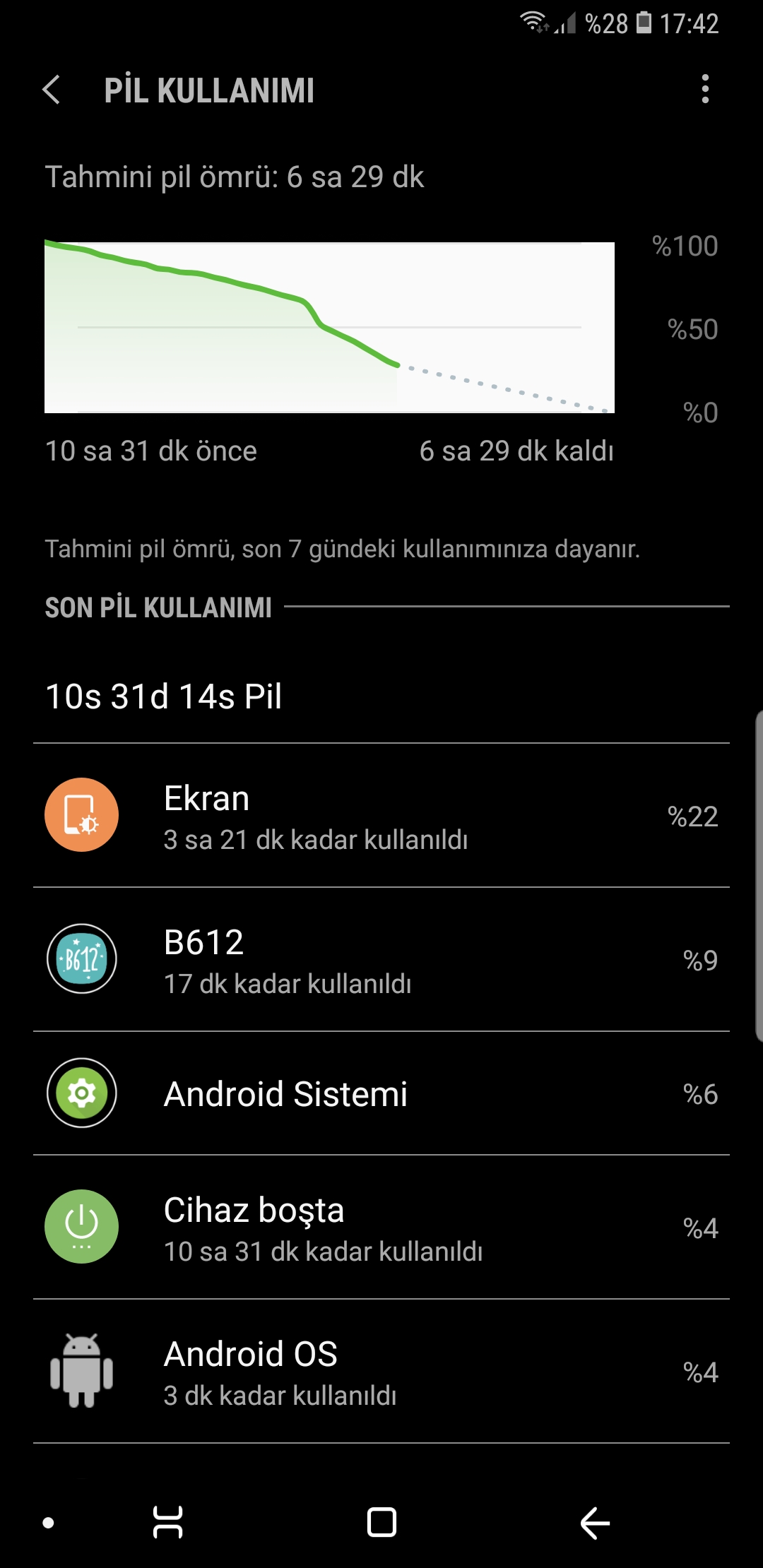Open B612 battery usage details
The width and height of the screenshot is (763, 1568).
pos(381,959)
